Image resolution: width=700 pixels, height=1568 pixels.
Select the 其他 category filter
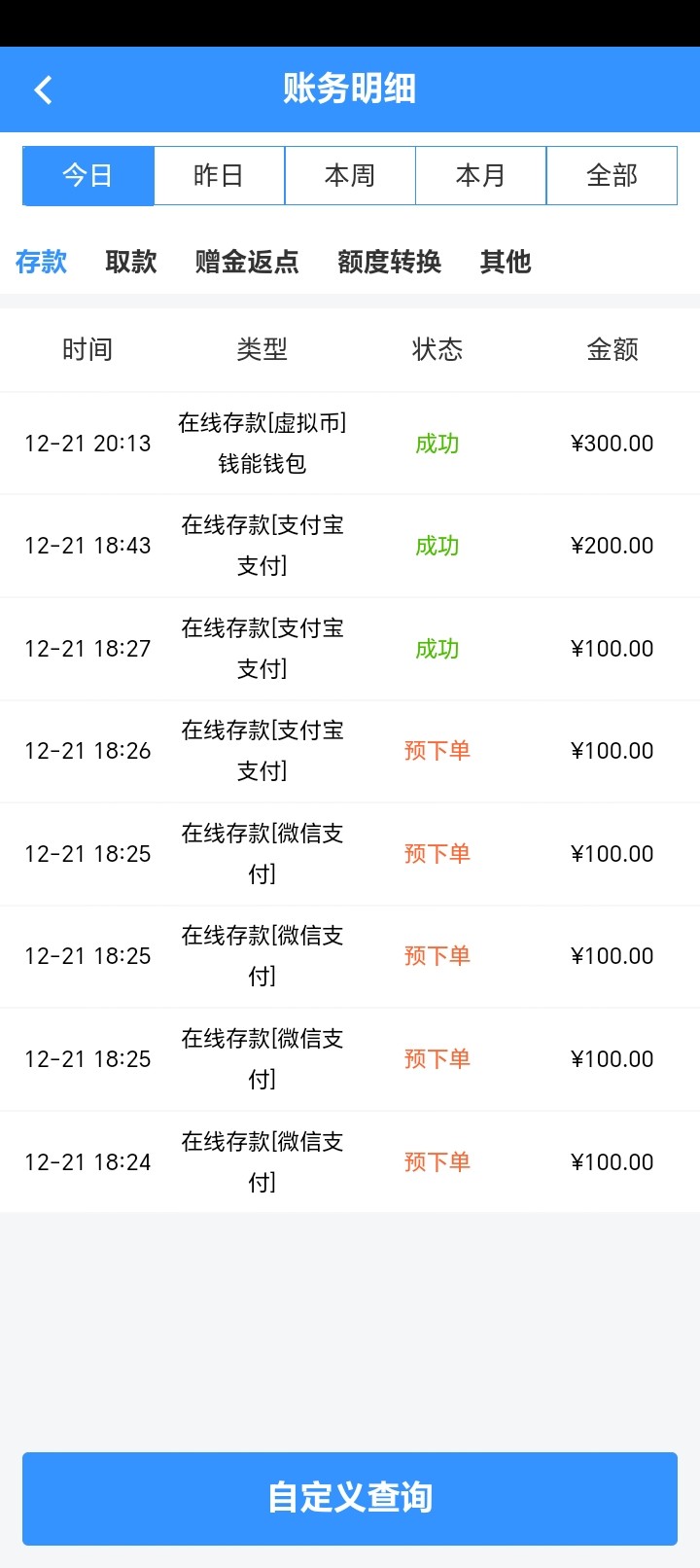pyautogui.click(x=504, y=261)
